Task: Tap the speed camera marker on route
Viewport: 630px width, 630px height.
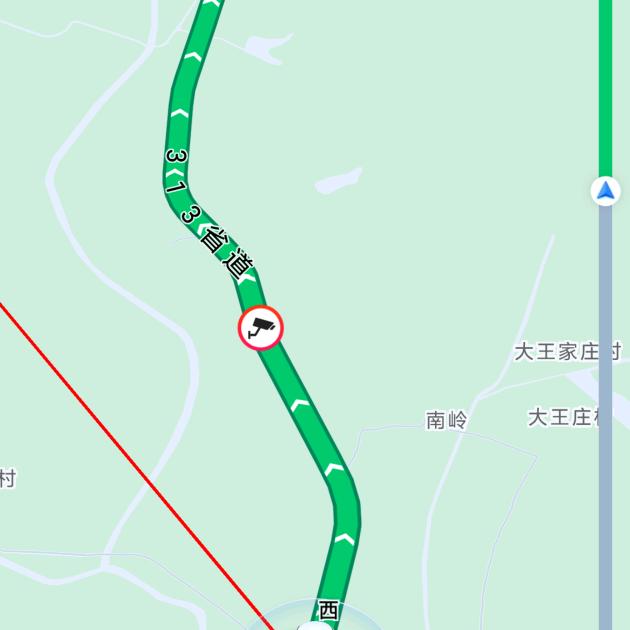Action: point(260,327)
